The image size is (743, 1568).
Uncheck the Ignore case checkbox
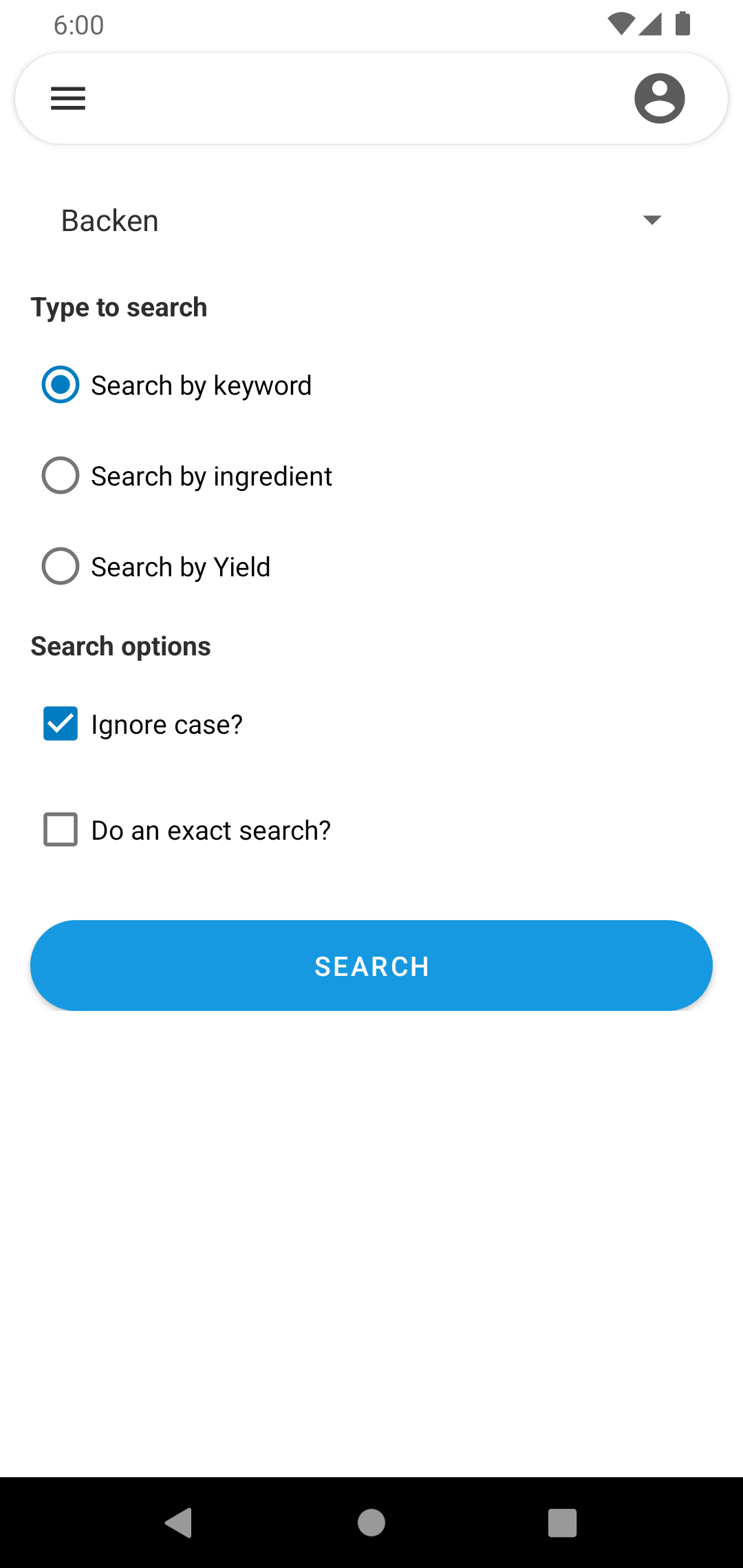tap(61, 723)
